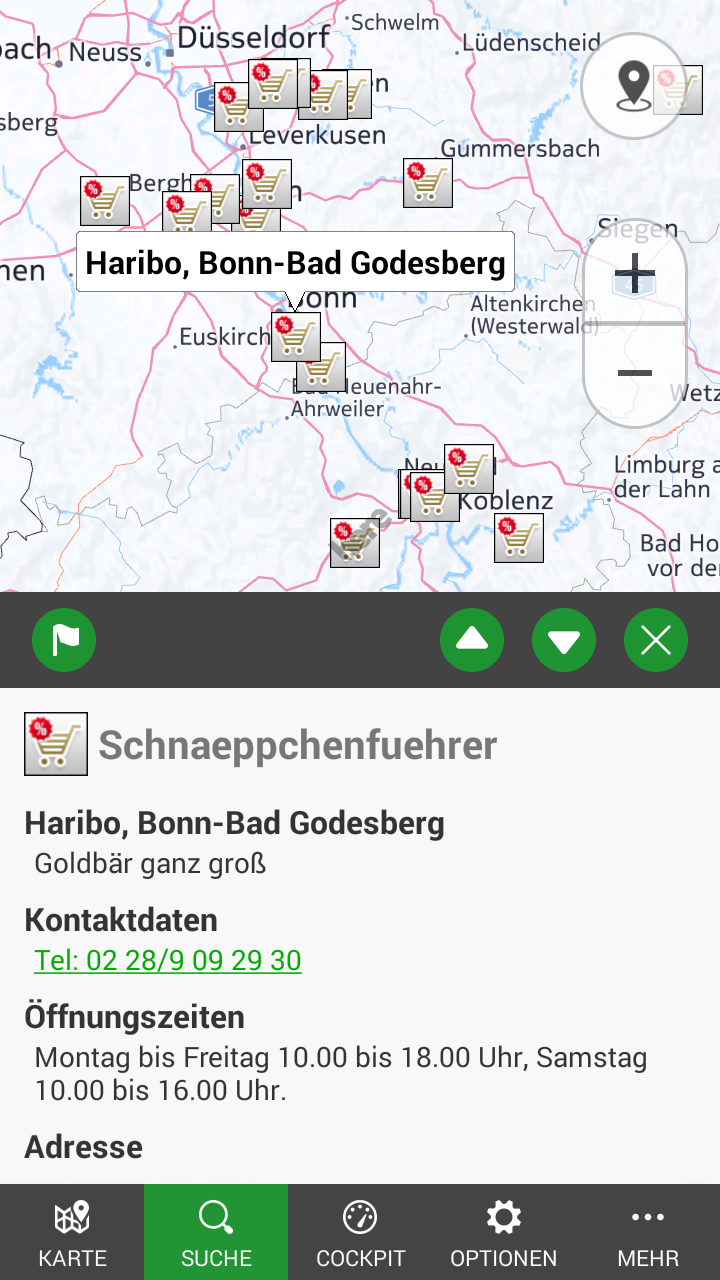
Task: Open the Optionen tab
Action: (x=504, y=1232)
